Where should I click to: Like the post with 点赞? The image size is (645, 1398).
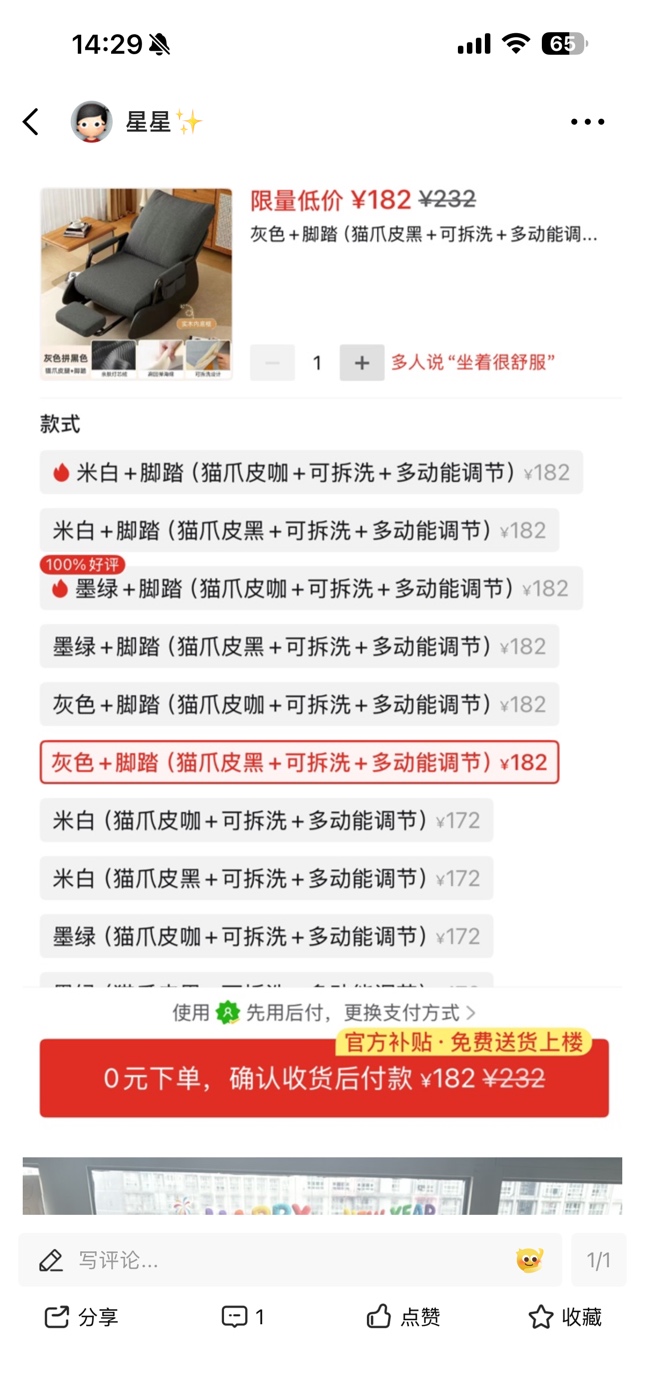point(403,1317)
